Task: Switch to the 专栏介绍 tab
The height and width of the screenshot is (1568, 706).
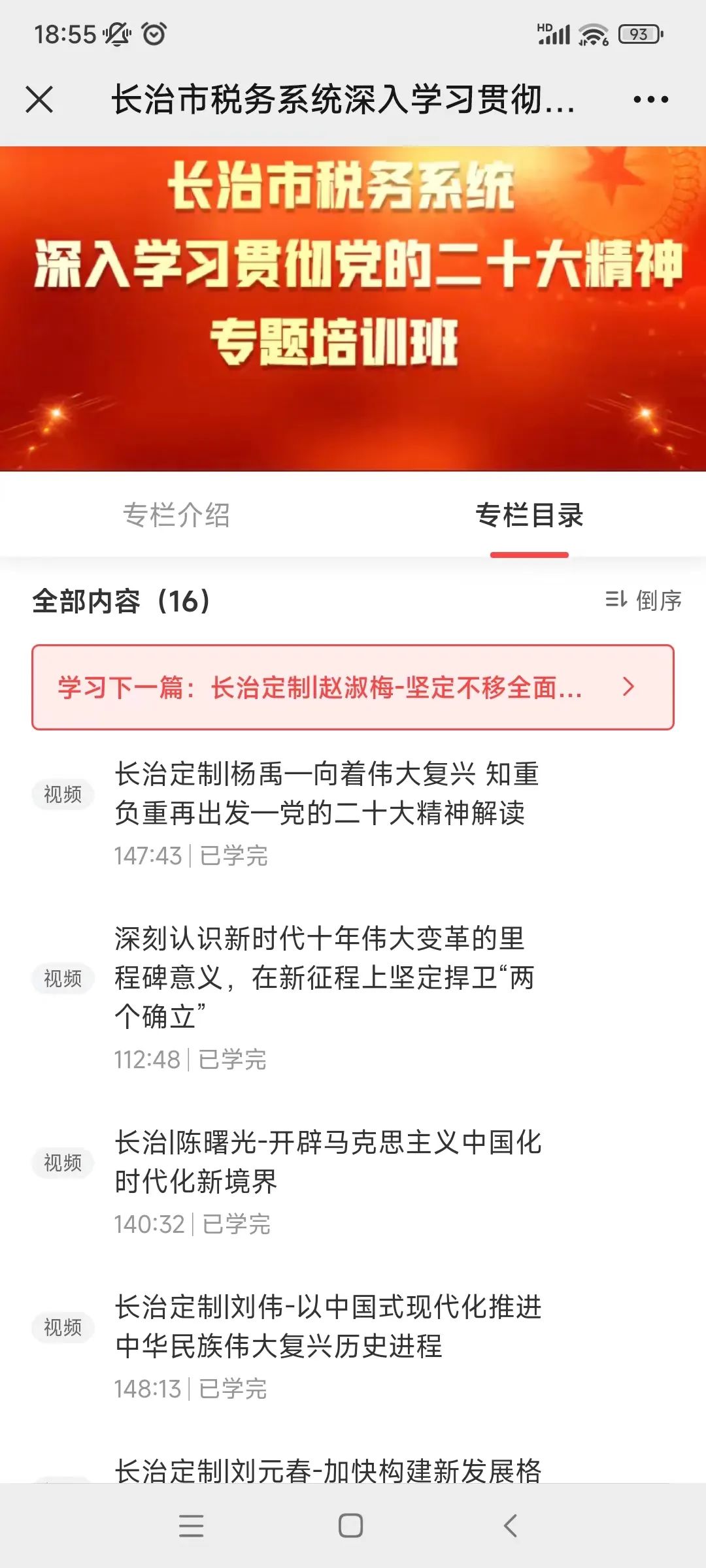Action: 176,515
